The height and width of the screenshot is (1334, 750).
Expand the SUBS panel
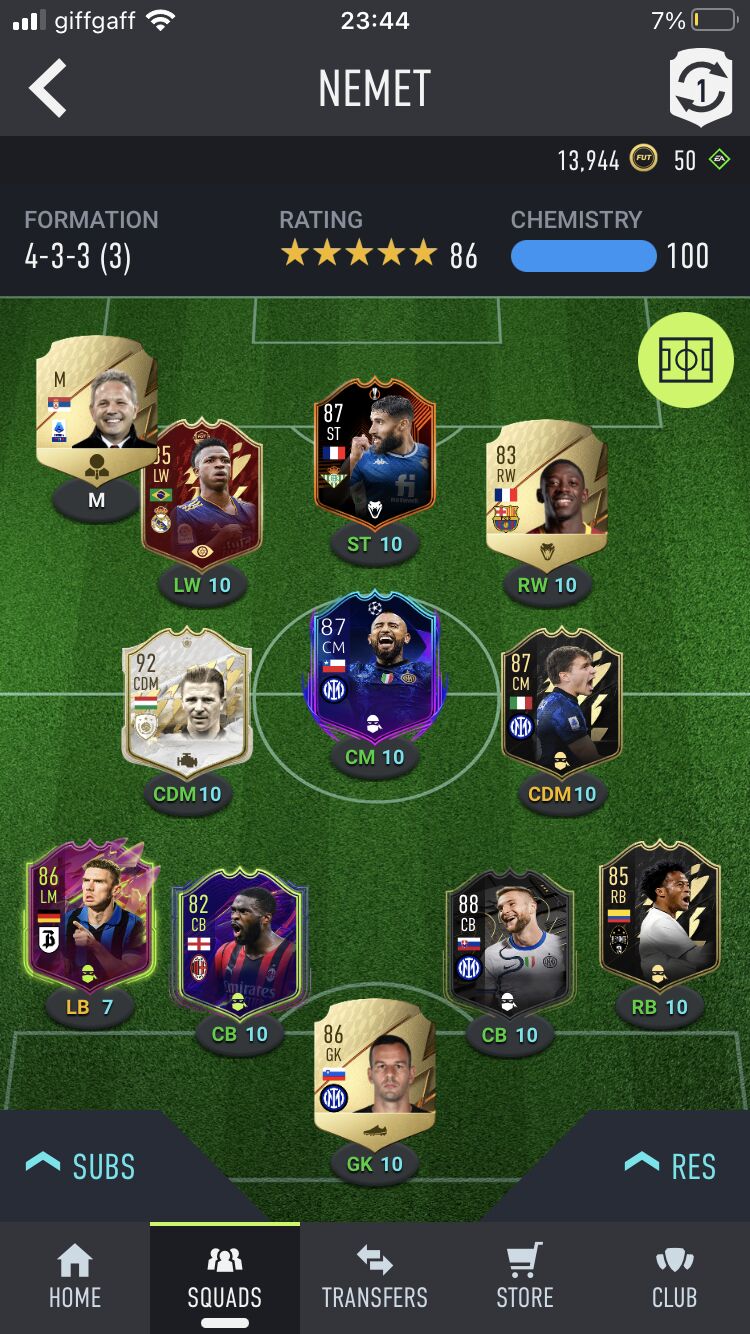pyautogui.click(x=82, y=1166)
